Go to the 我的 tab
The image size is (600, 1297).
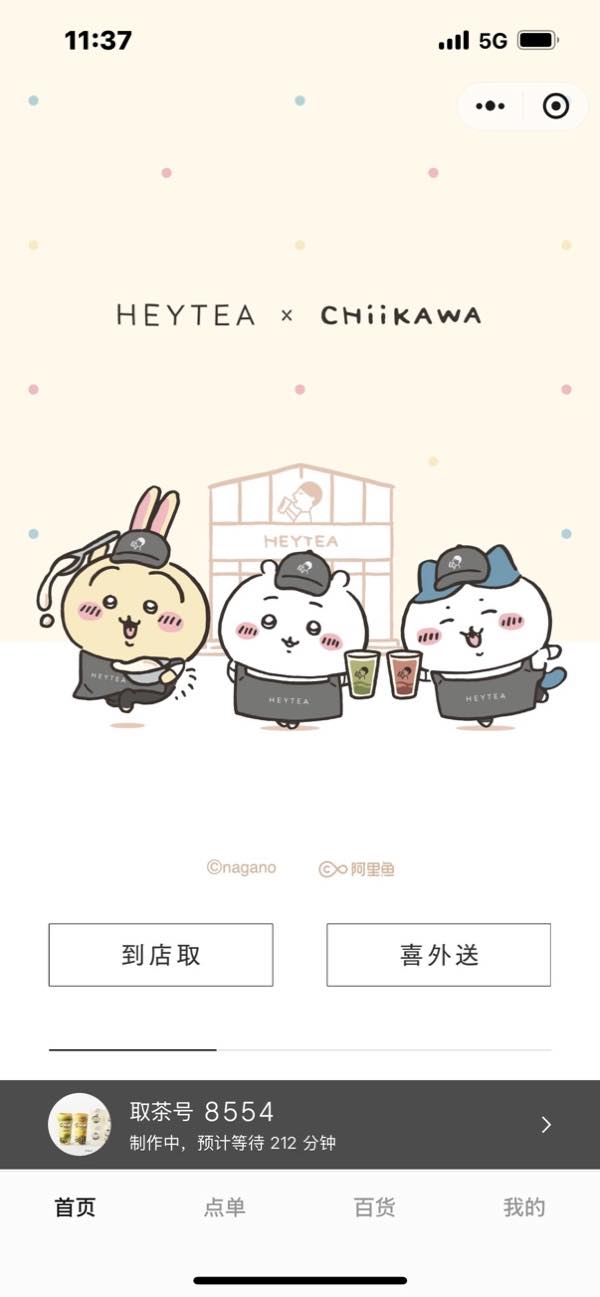(524, 1207)
